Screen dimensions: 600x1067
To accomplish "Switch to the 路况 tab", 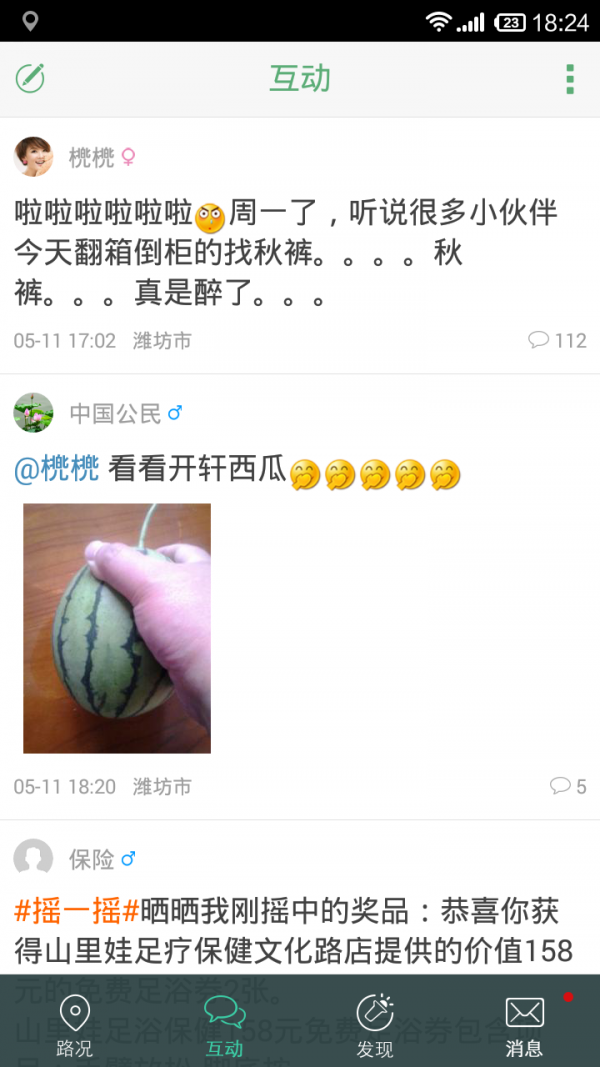I will (75, 1025).
